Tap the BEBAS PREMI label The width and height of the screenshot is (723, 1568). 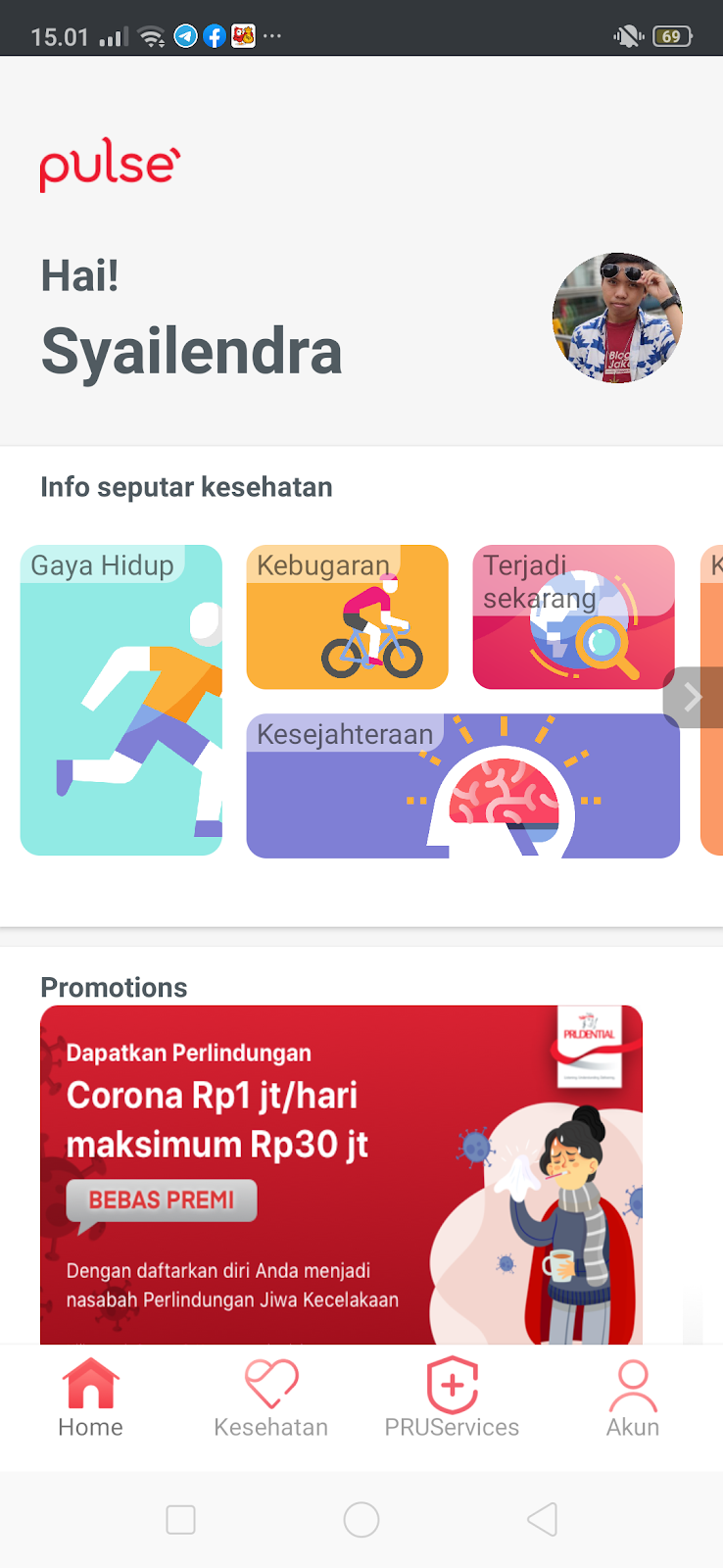[x=162, y=1200]
